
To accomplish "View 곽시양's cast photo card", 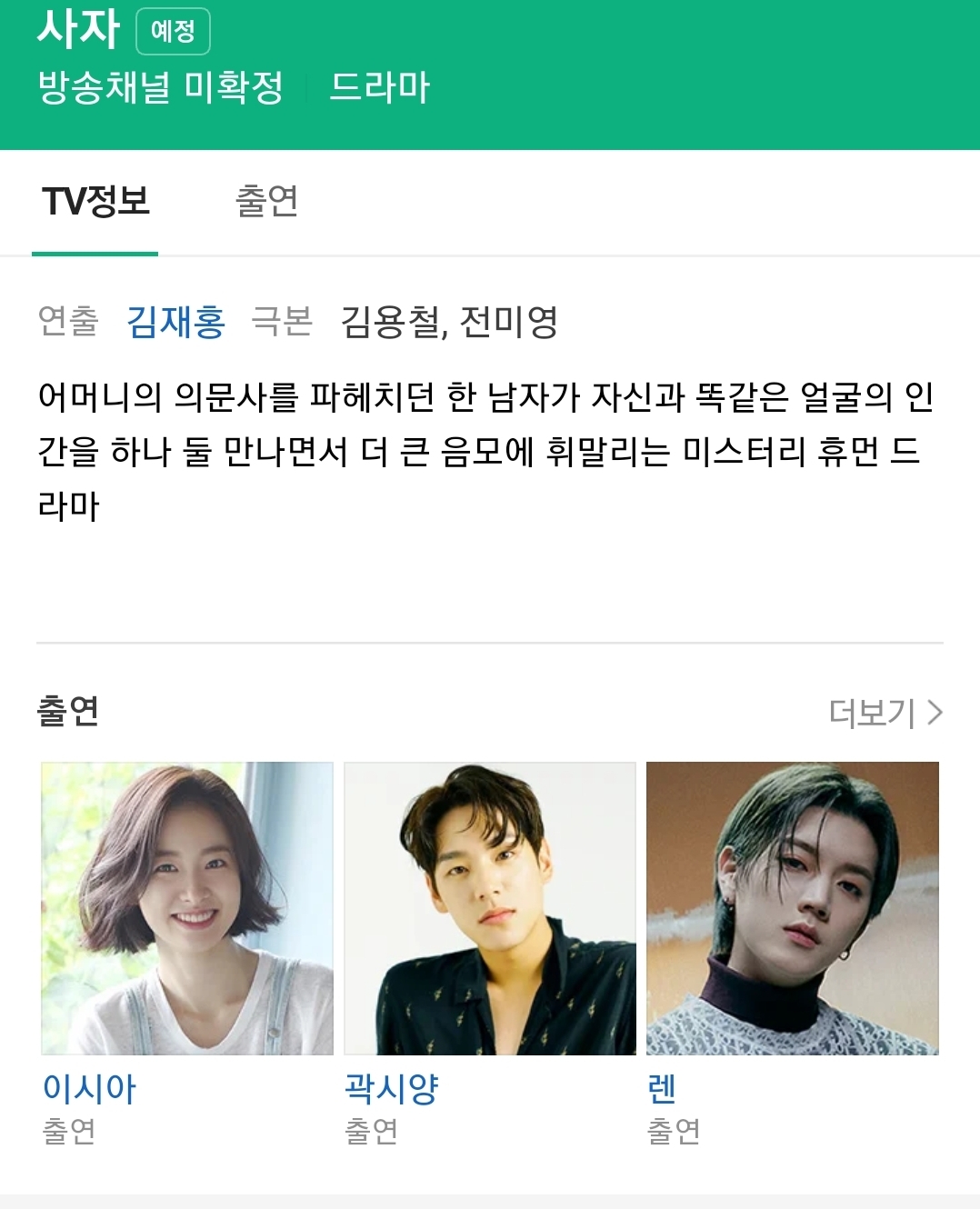I will coord(490,908).
